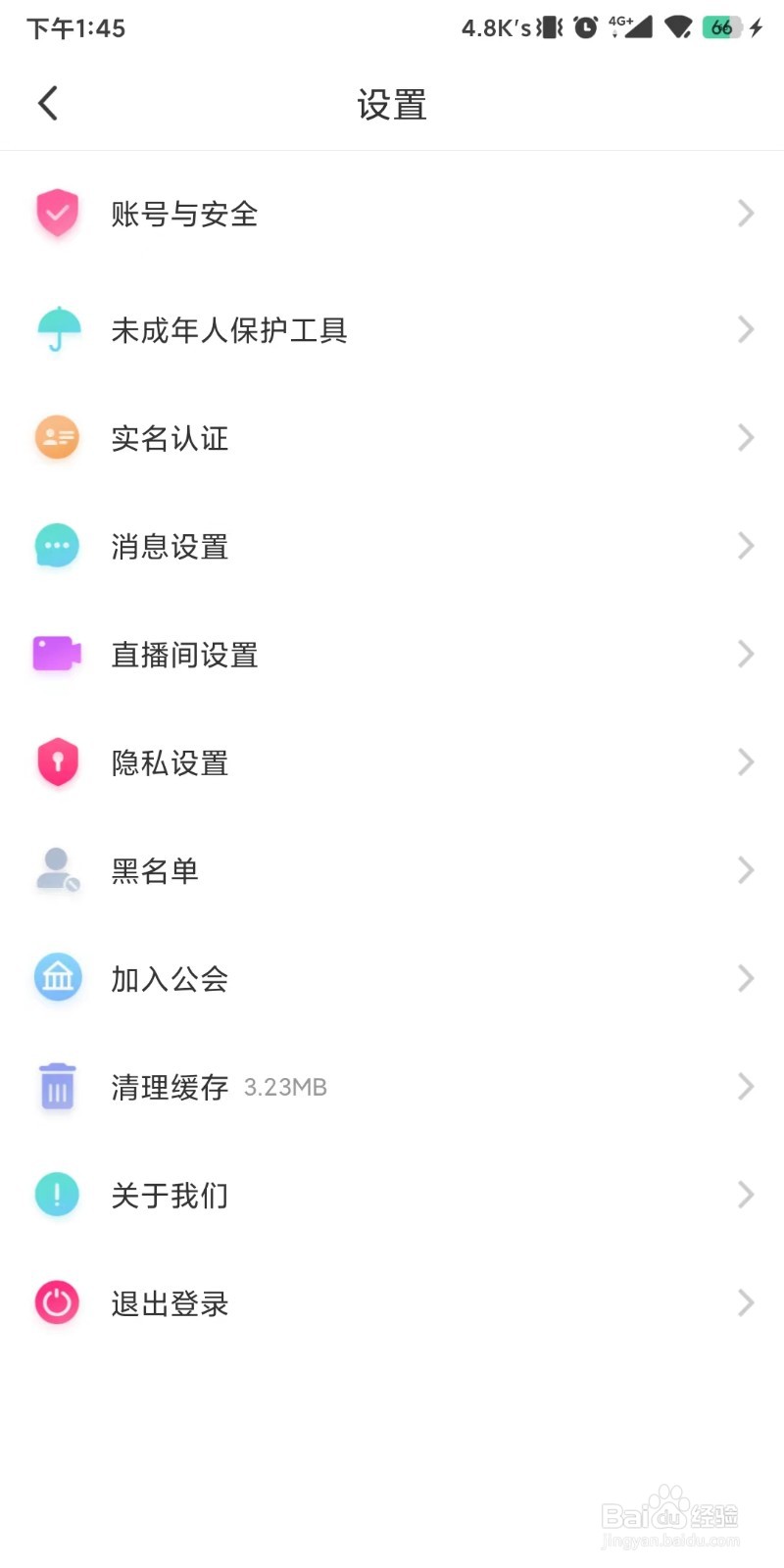
Task: Select 实名认证 row
Action: pos(392,438)
